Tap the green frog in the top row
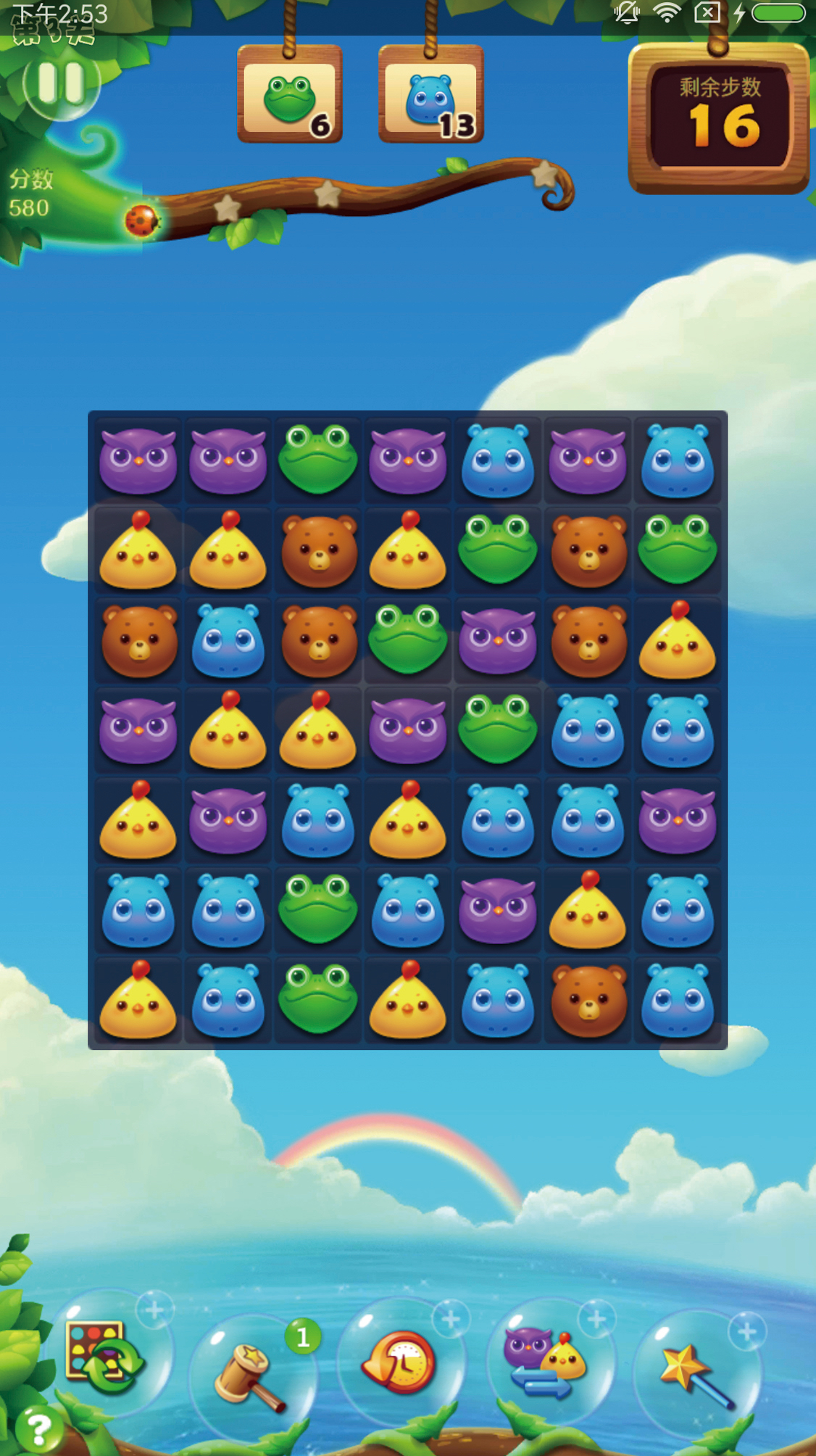Viewport: 816px width, 1456px height. [x=318, y=460]
